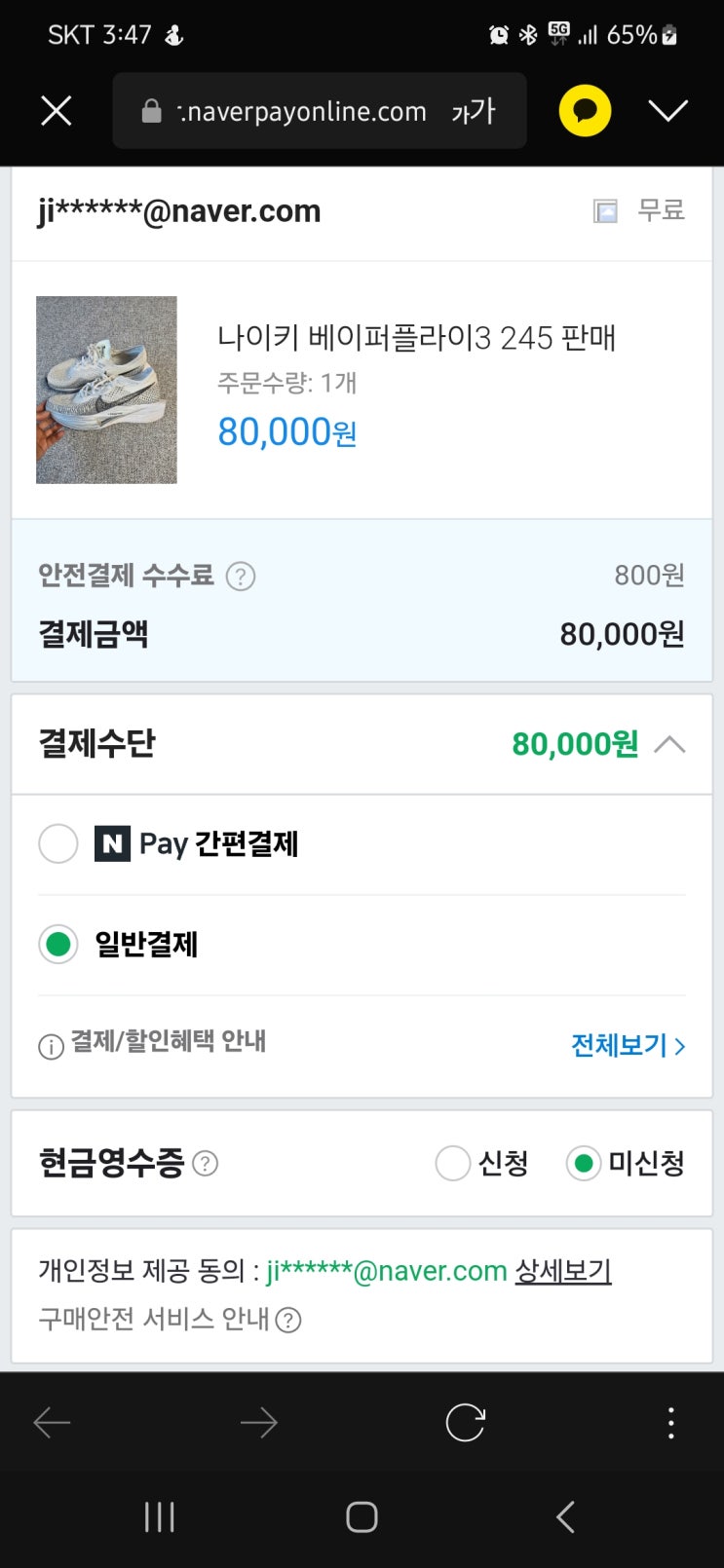Select 일반결제 payment method
The width and height of the screenshot is (724, 1568).
pos(58,944)
